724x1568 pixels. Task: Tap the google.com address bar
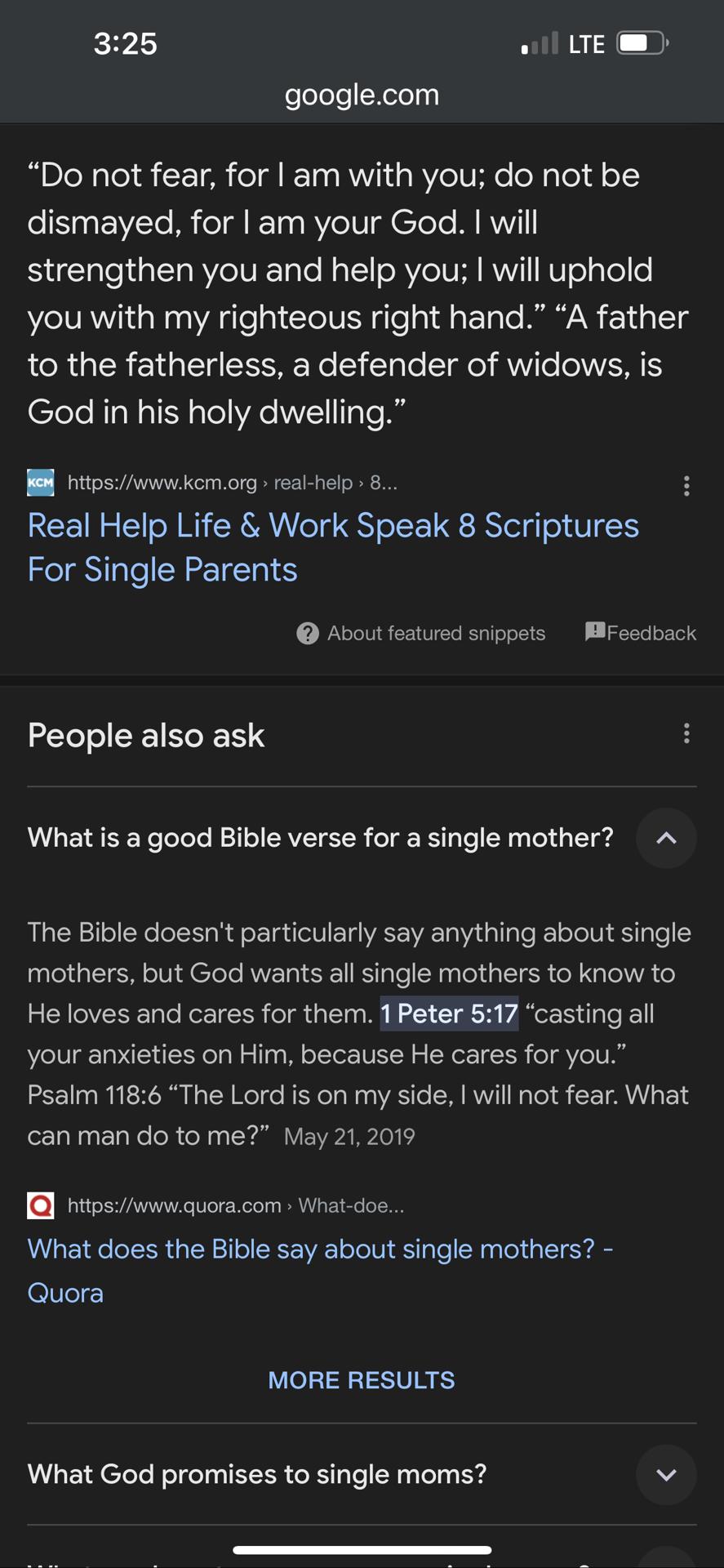pos(362,95)
